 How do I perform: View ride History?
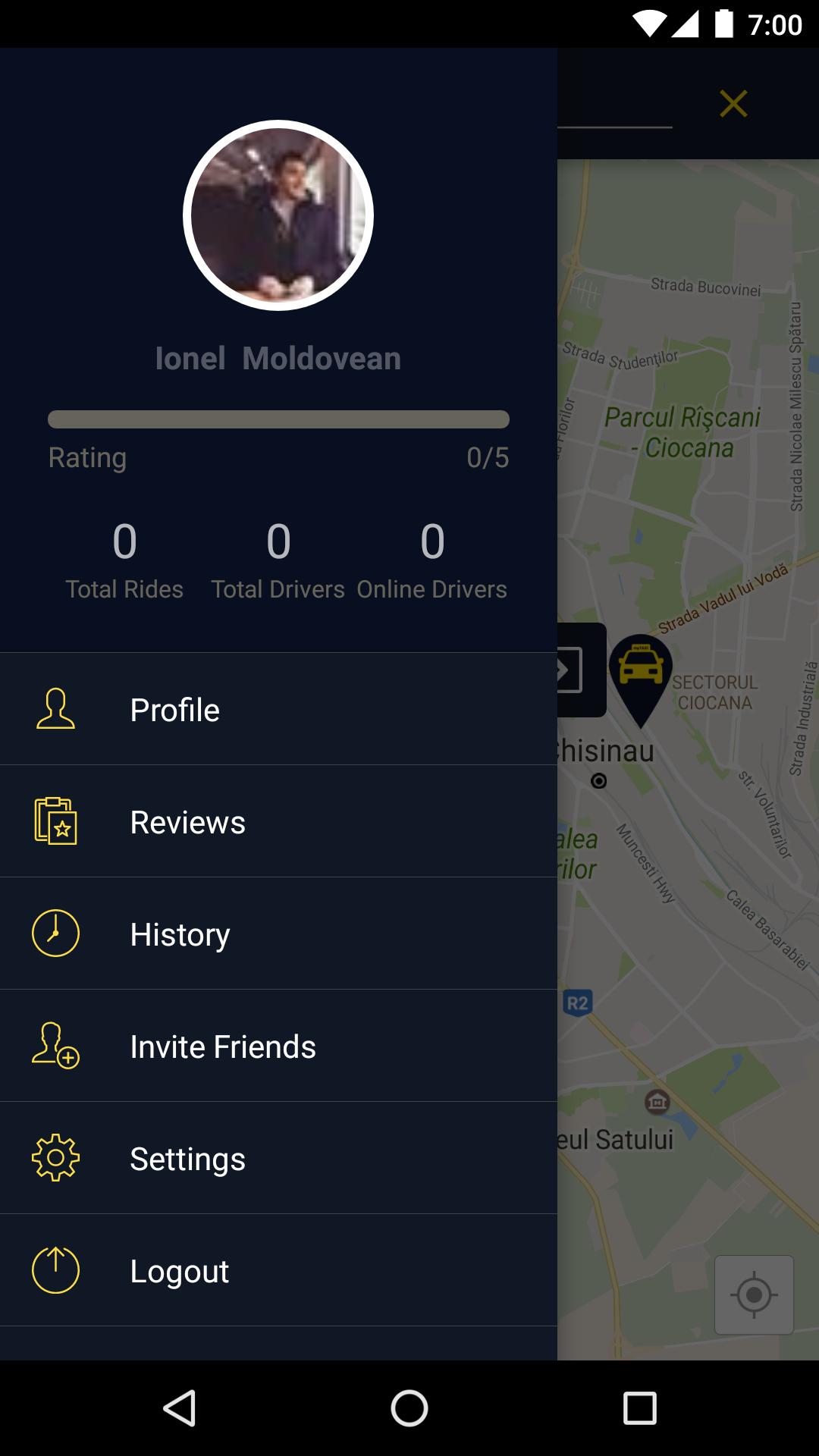click(278, 934)
